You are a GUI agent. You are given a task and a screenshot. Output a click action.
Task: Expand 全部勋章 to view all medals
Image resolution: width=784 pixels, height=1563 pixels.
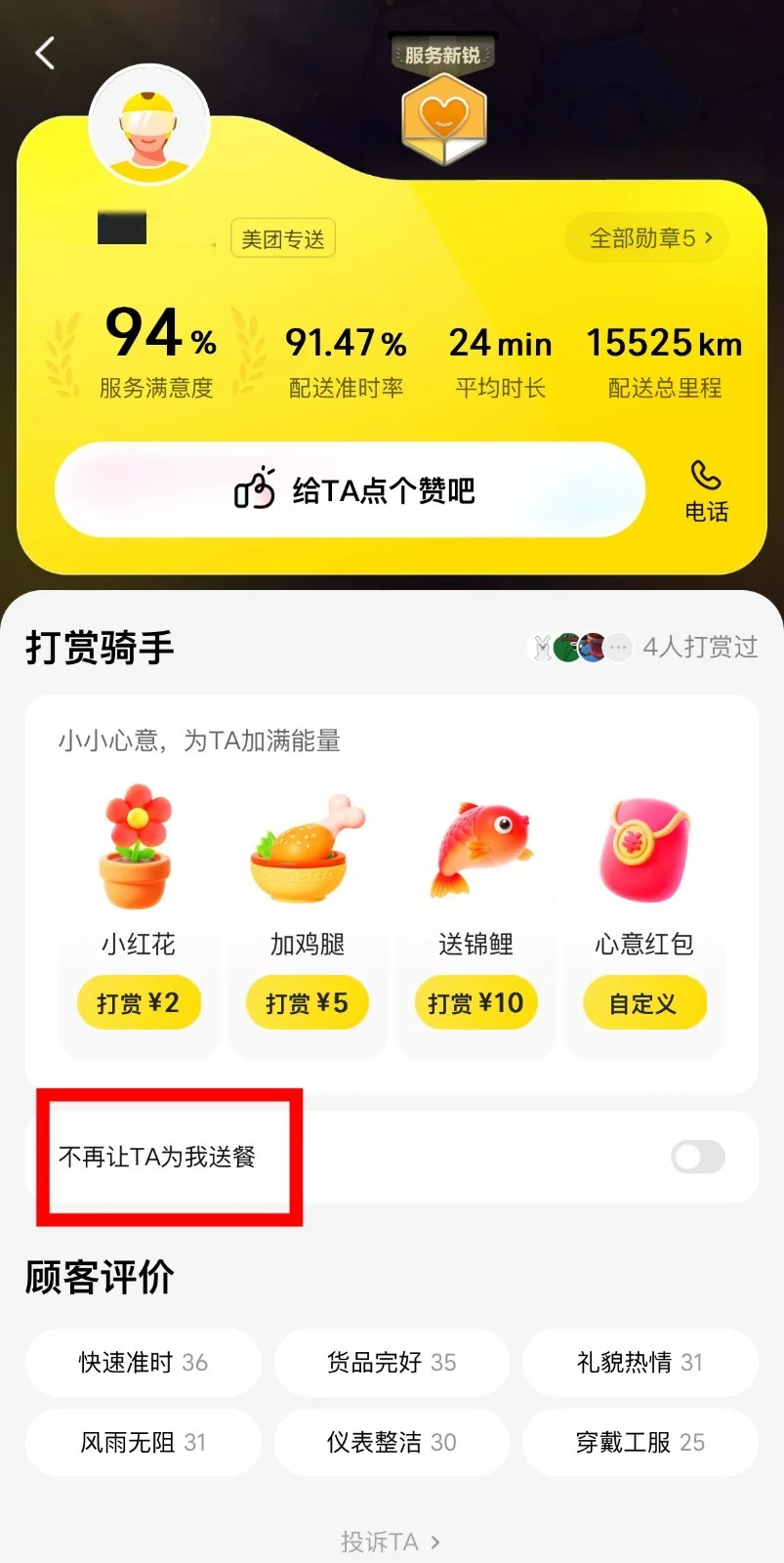tap(645, 237)
